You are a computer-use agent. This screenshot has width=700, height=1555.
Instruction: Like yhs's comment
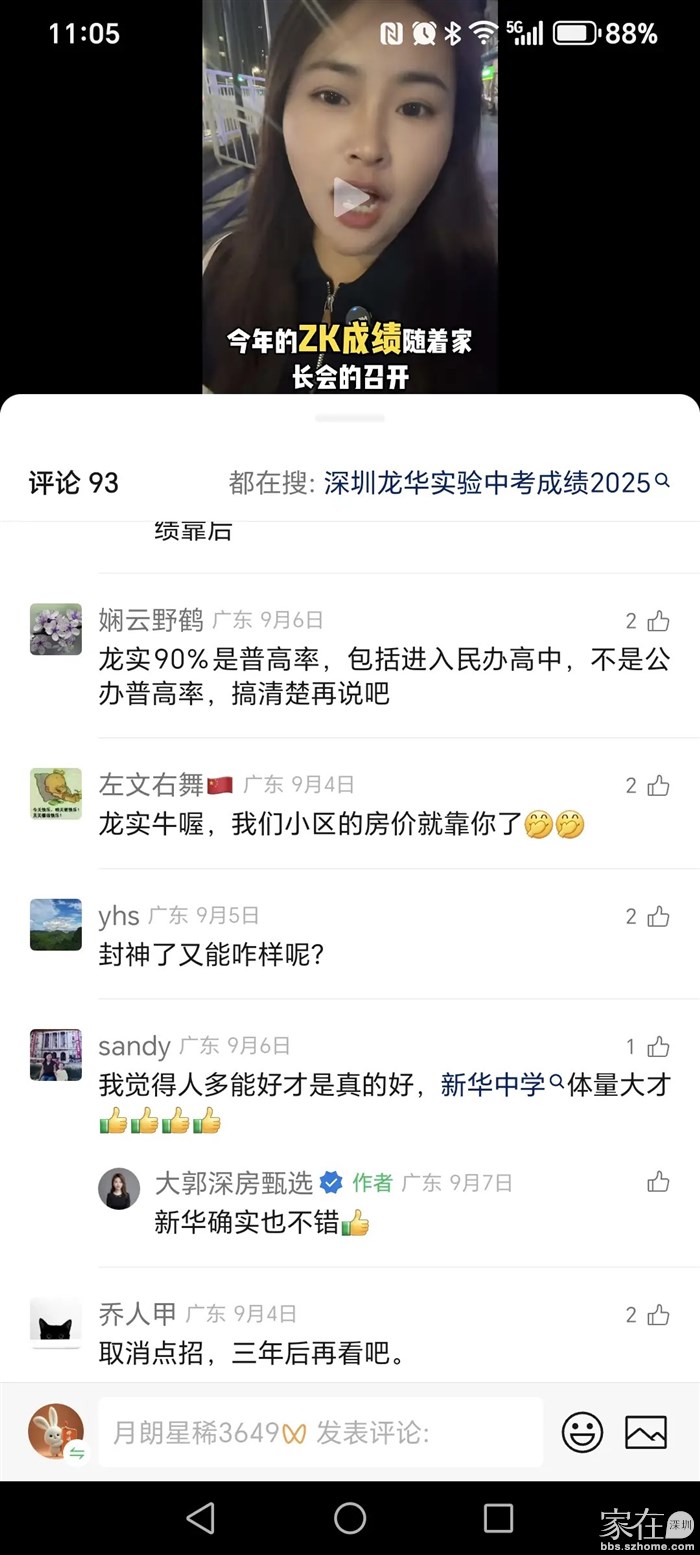coord(657,916)
